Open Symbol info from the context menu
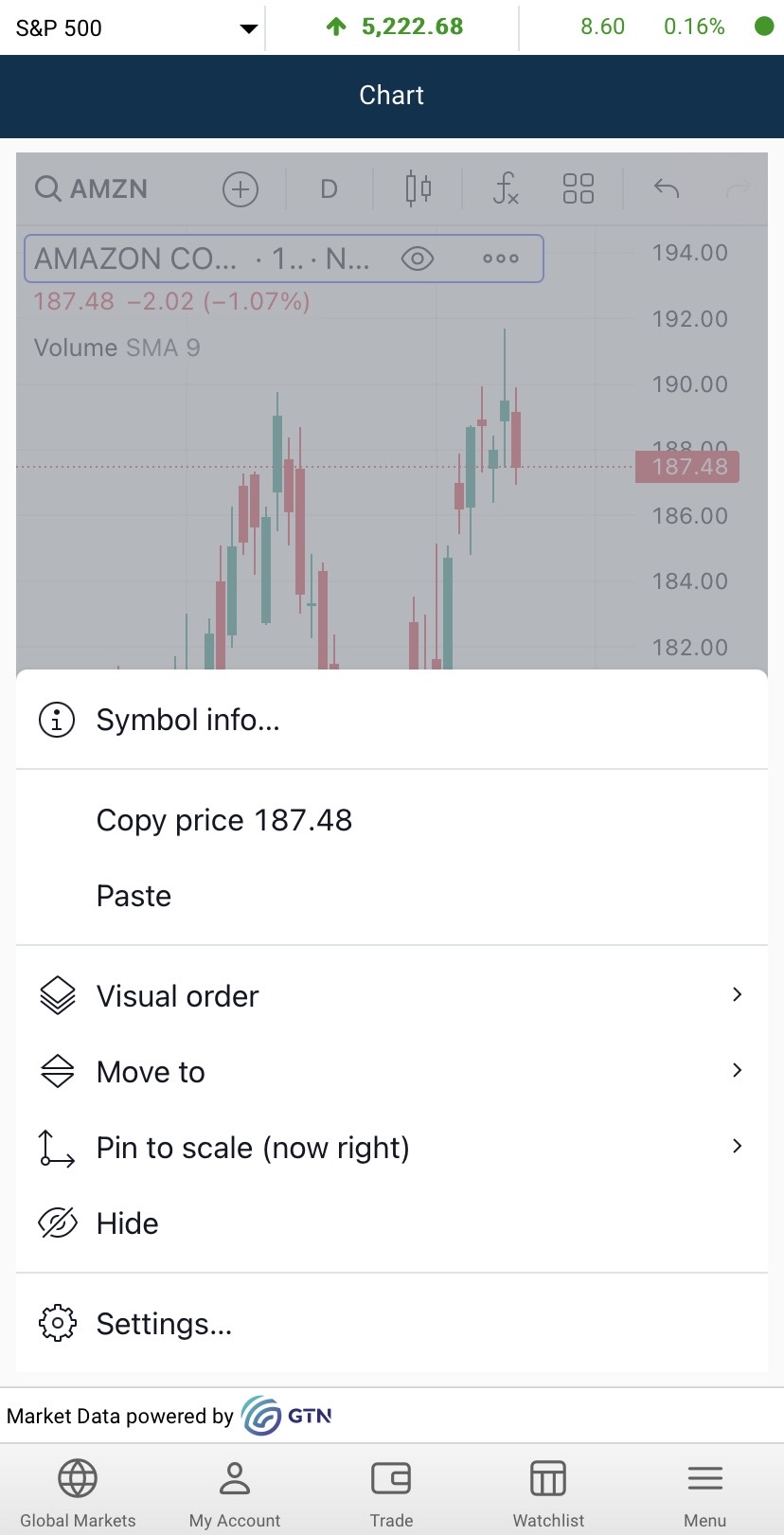Viewport: 784px width, 1535px height. click(391, 720)
